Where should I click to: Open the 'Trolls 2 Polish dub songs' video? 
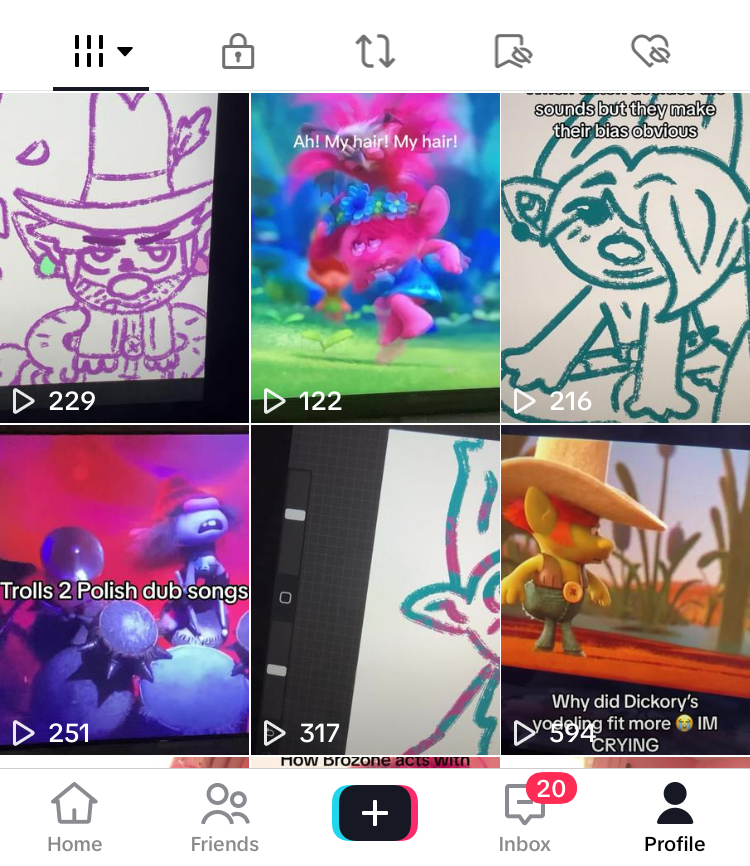point(125,590)
